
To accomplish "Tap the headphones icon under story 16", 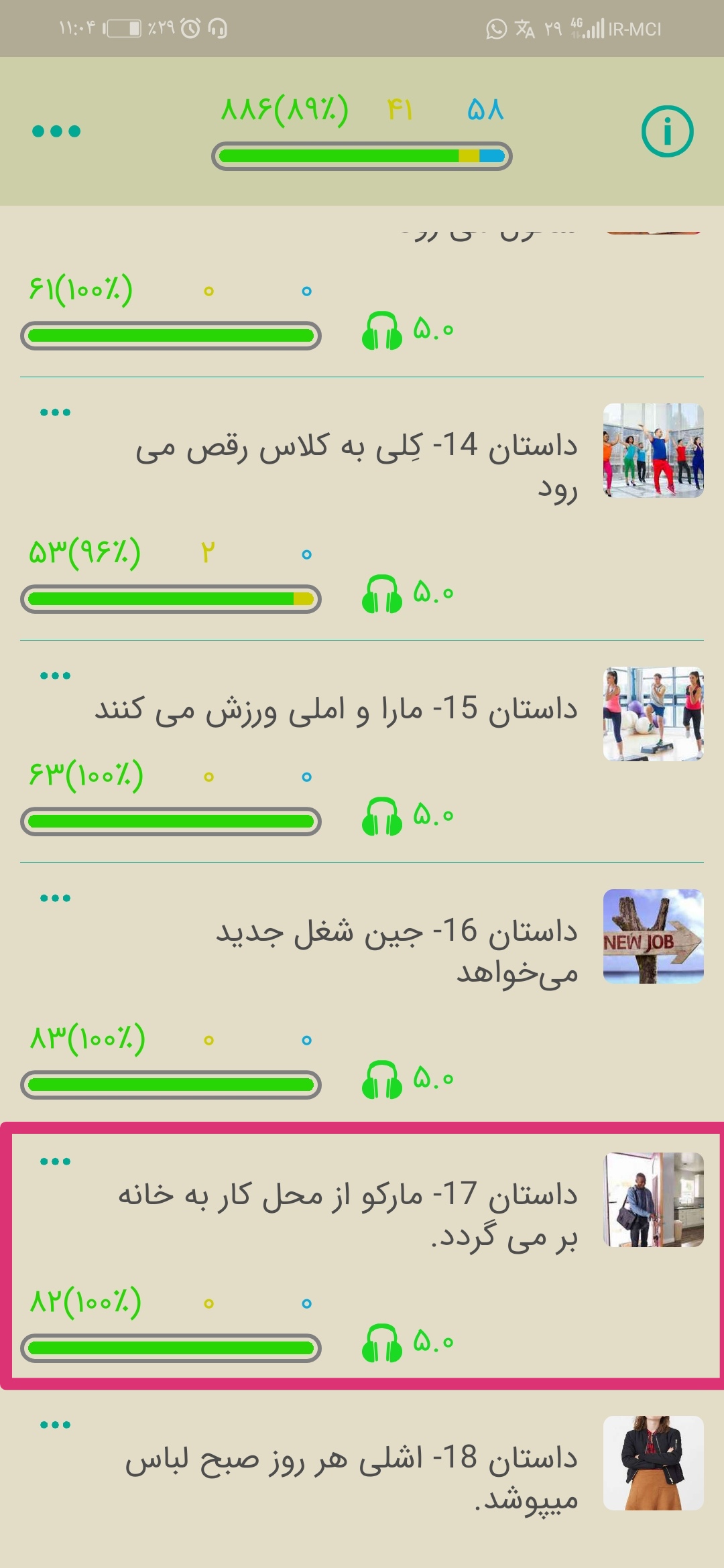I will tap(382, 1080).
